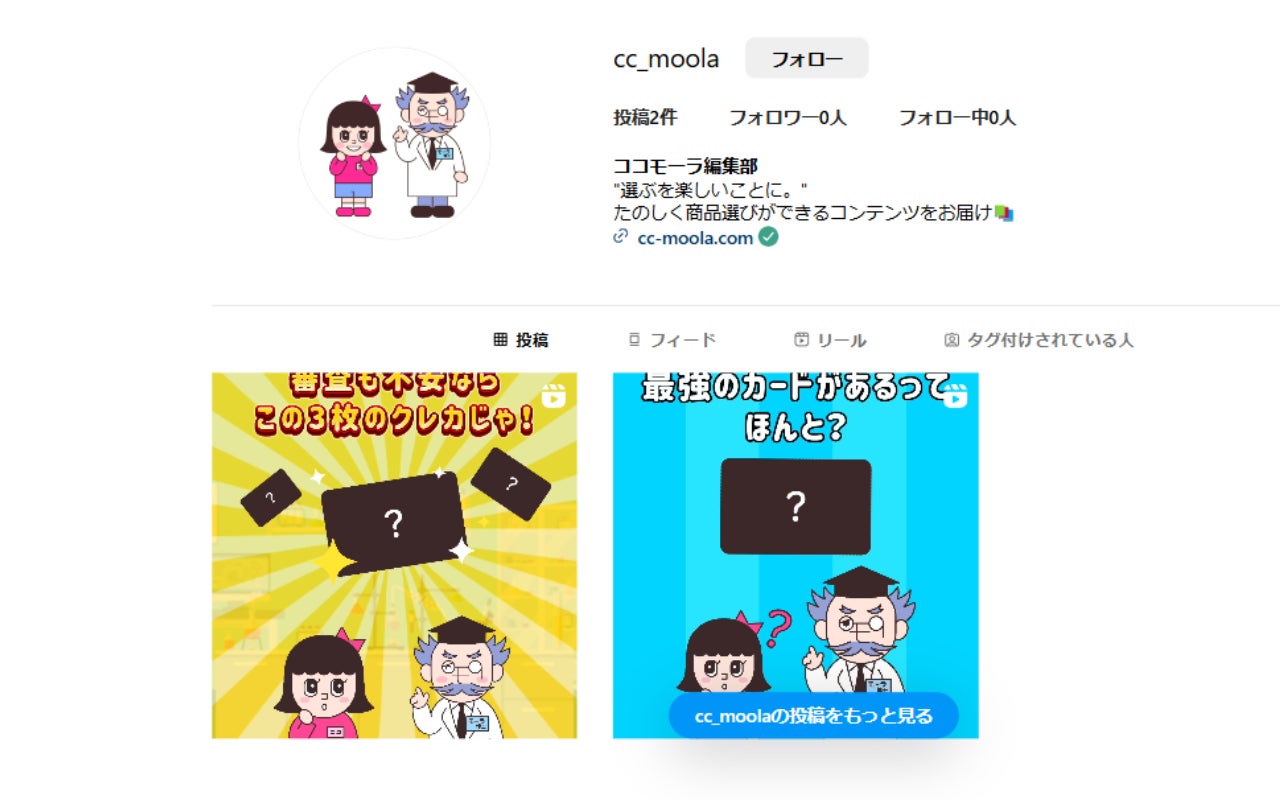This screenshot has height=800, width=1280.
Task: Open the フォロワー0人 follower list
Action: tap(787, 118)
